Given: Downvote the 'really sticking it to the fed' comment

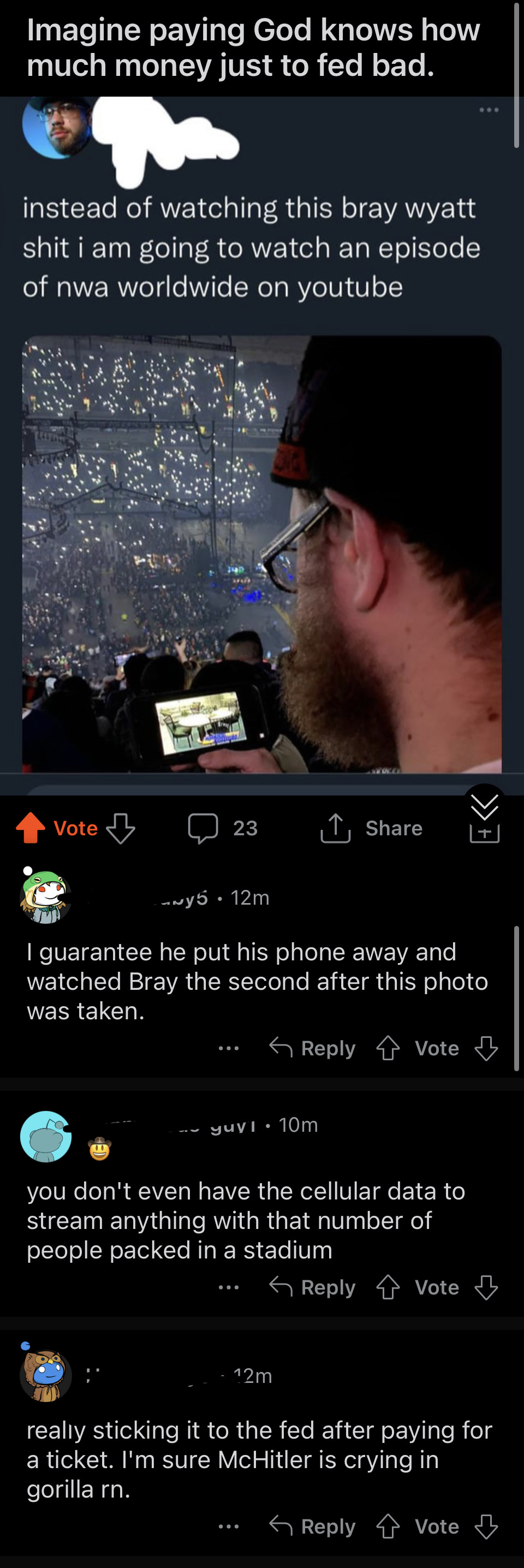Looking at the screenshot, I should tap(486, 1527).
